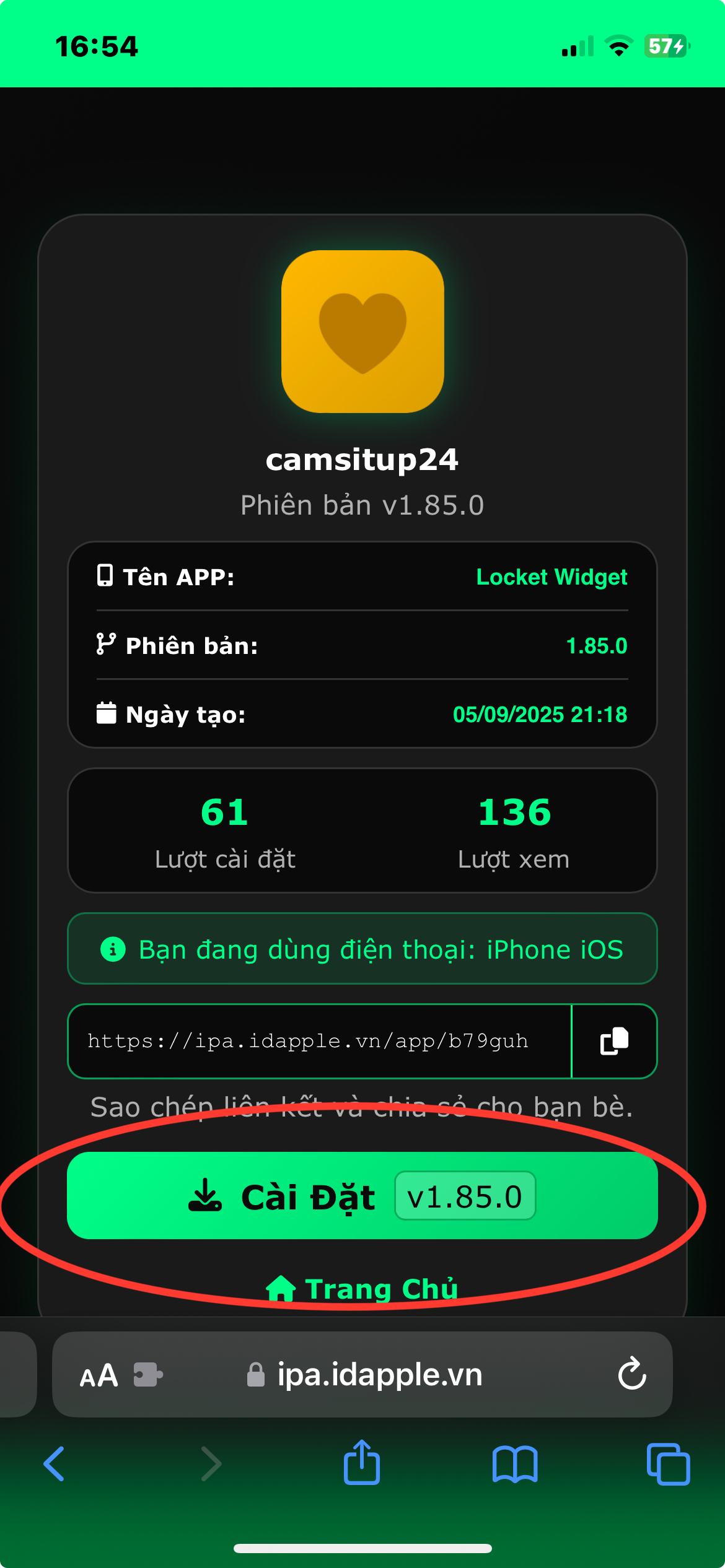This screenshot has width=725, height=1568.
Task: Tap the ipa.idapple.vn address bar
Action: point(378,1374)
